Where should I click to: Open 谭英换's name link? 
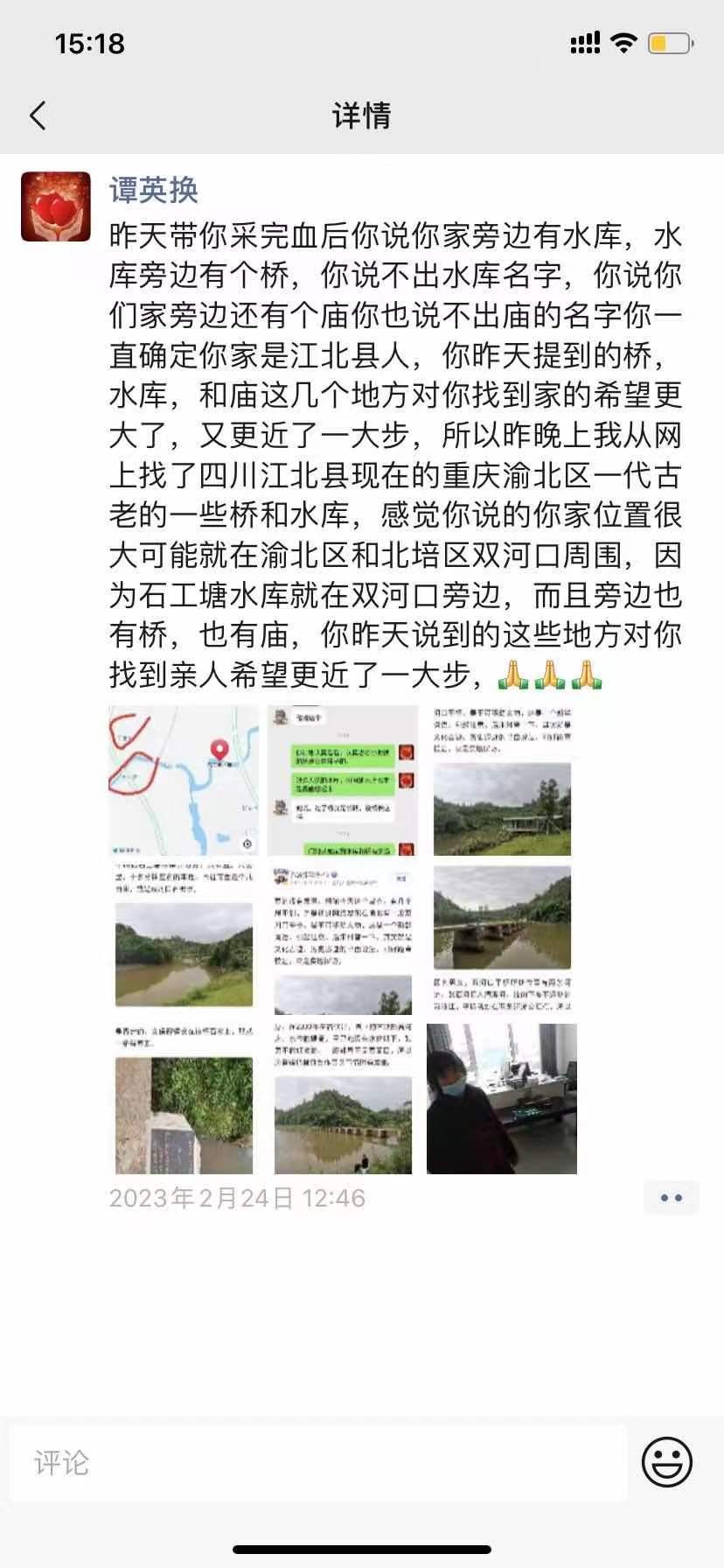[x=154, y=190]
